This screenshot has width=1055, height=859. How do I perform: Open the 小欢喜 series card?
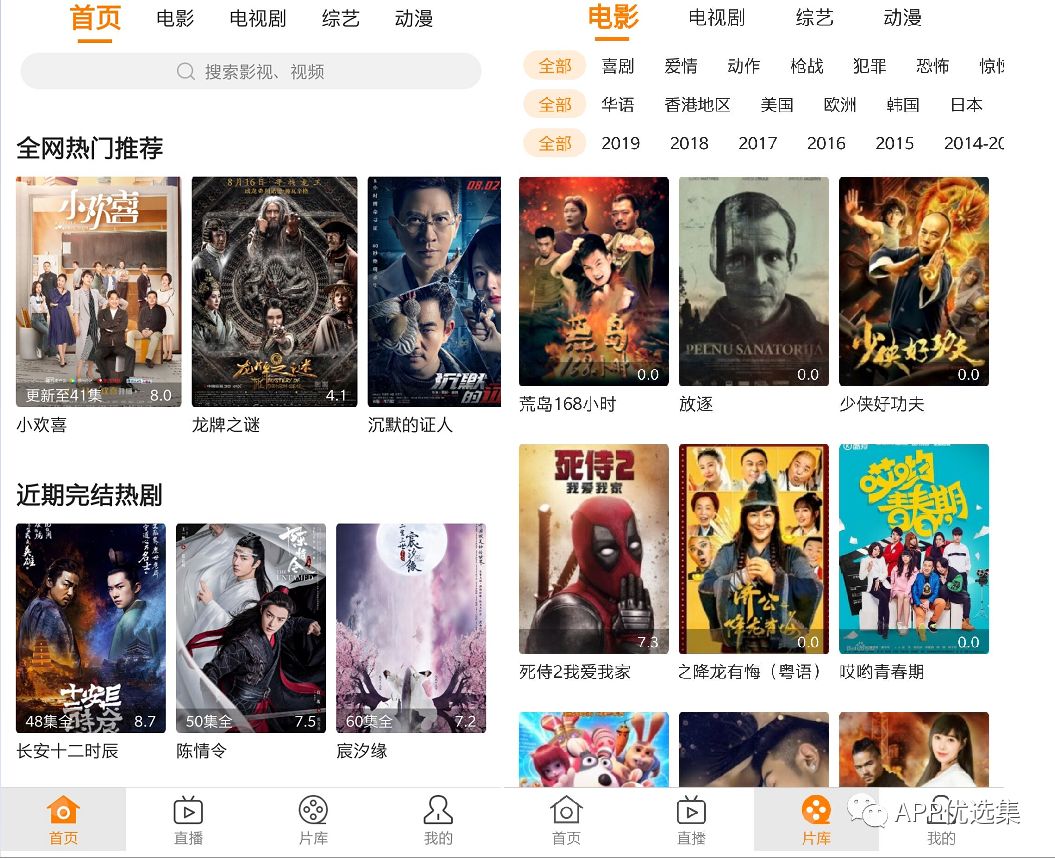pos(98,291)
